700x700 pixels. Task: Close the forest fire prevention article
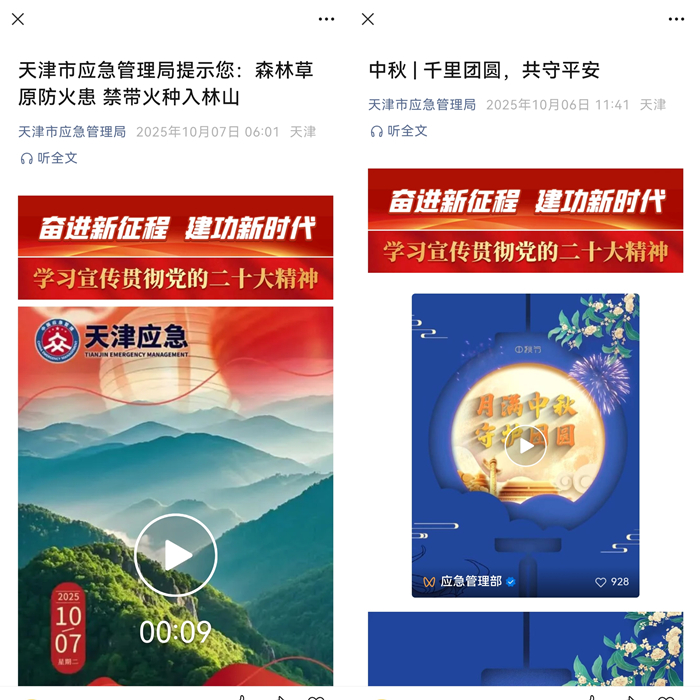click(18, 19)
